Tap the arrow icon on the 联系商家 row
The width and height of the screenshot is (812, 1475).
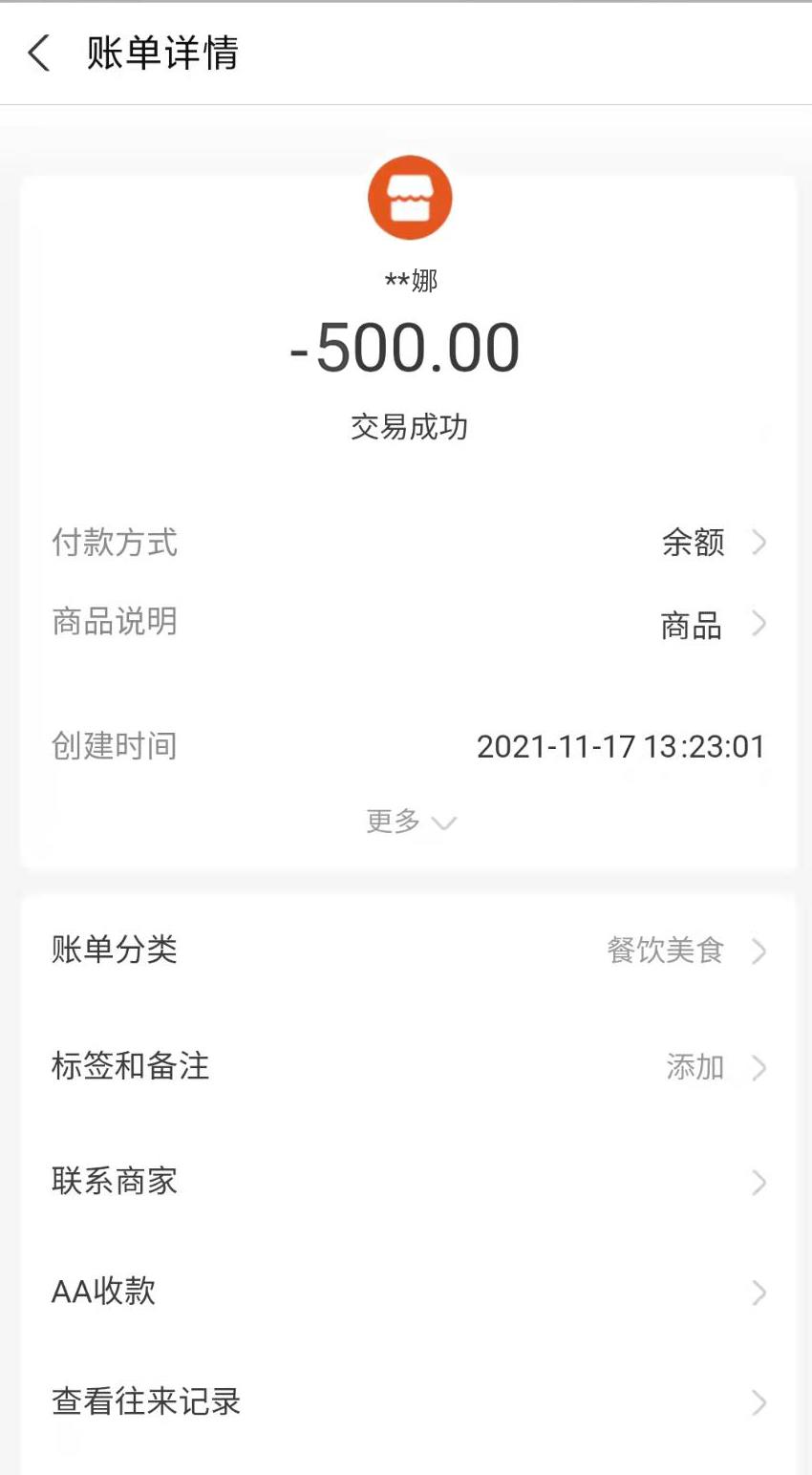click(x=759, y=1183)
